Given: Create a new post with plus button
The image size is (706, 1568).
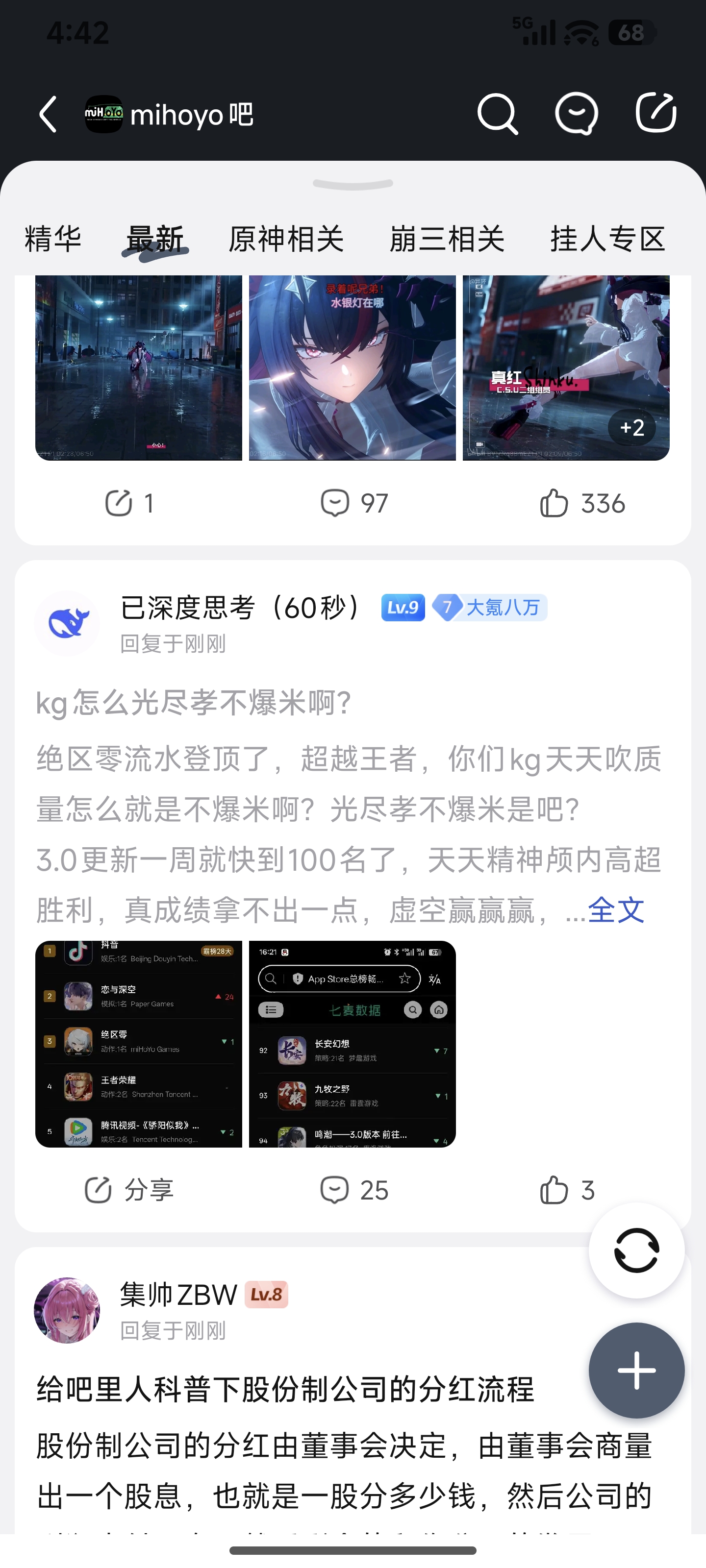Looking at the screenshot, I should (636, 1370).
